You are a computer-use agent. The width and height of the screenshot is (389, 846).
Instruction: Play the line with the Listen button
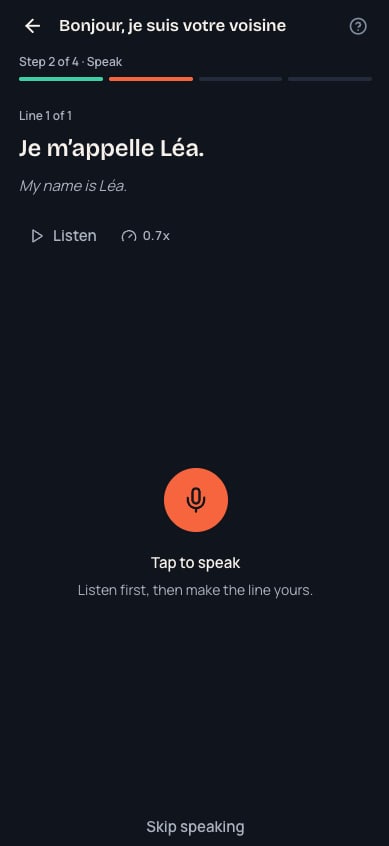(64, 236)
